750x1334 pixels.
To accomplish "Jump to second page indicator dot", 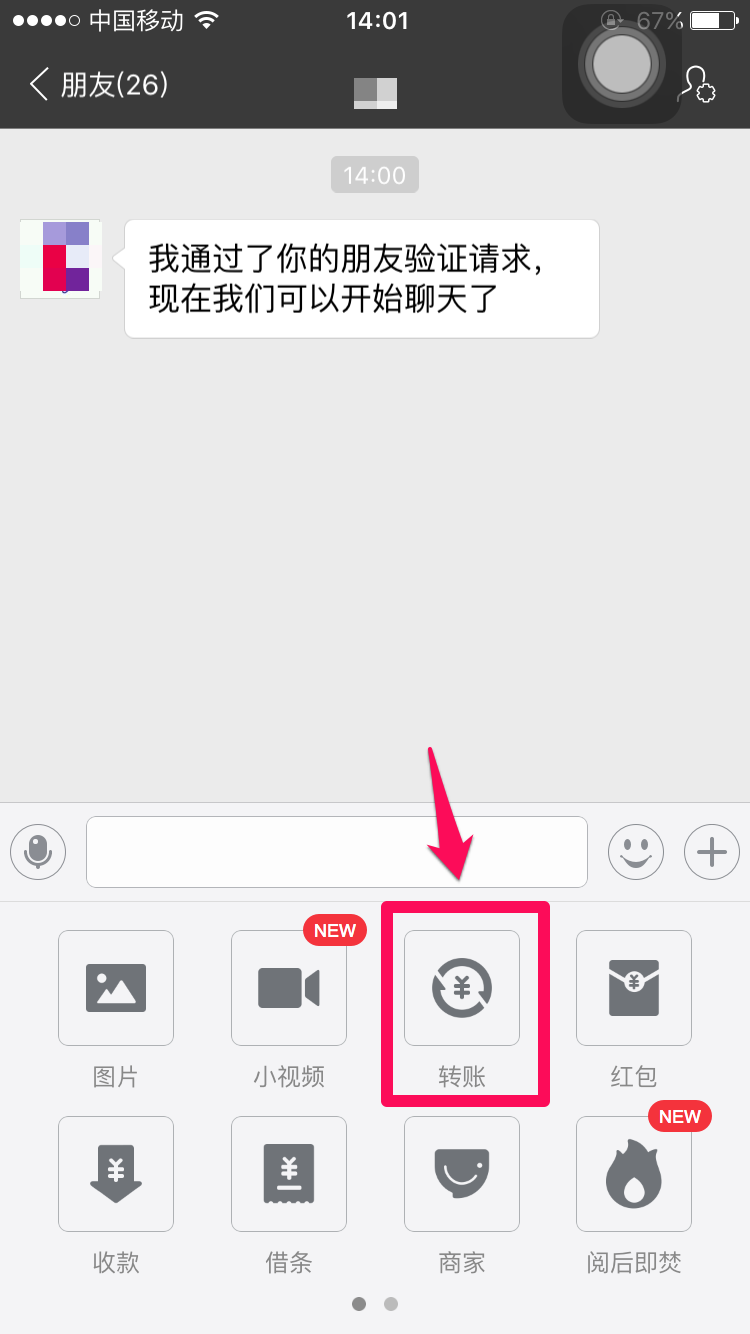I will click(391, 1304).
